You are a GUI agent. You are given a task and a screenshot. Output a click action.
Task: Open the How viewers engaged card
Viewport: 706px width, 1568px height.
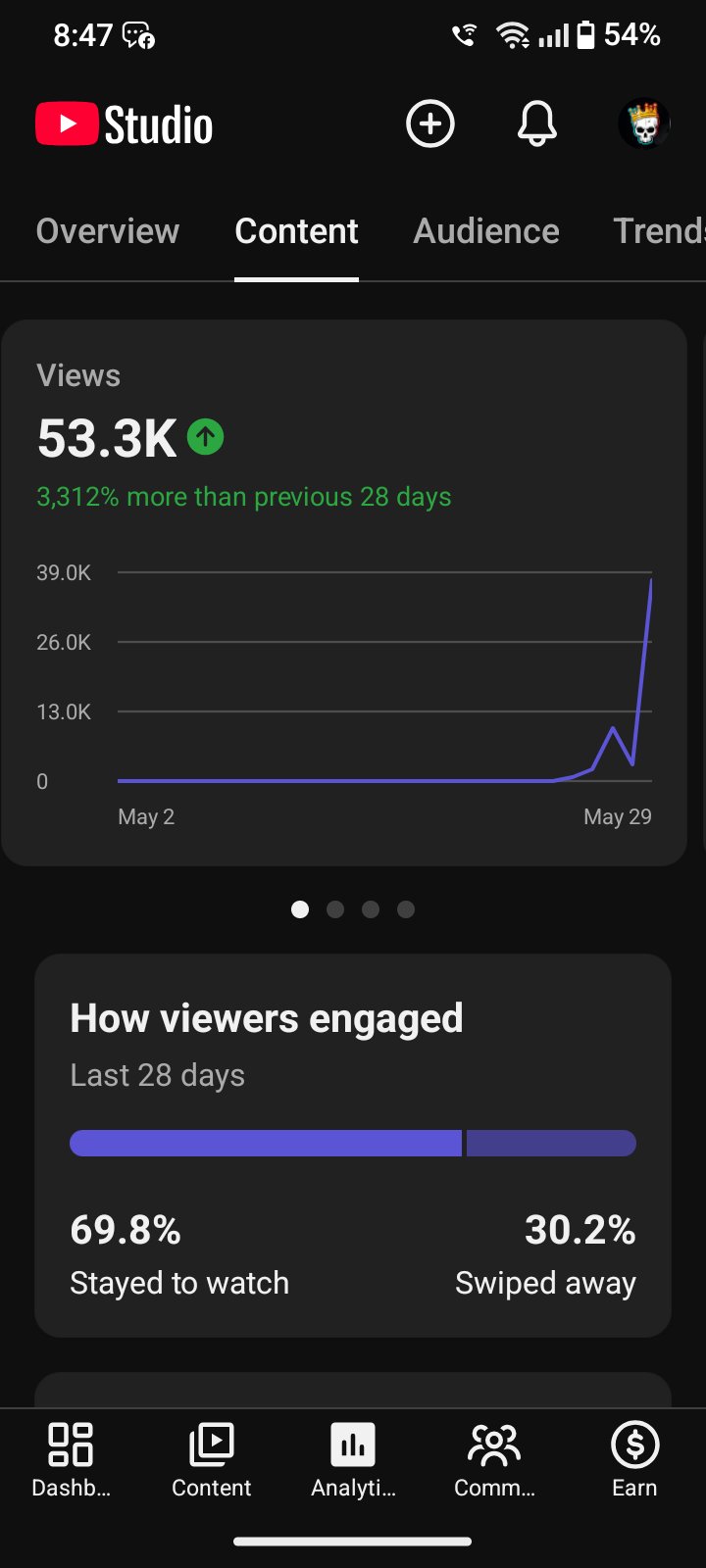(353, 1146)
